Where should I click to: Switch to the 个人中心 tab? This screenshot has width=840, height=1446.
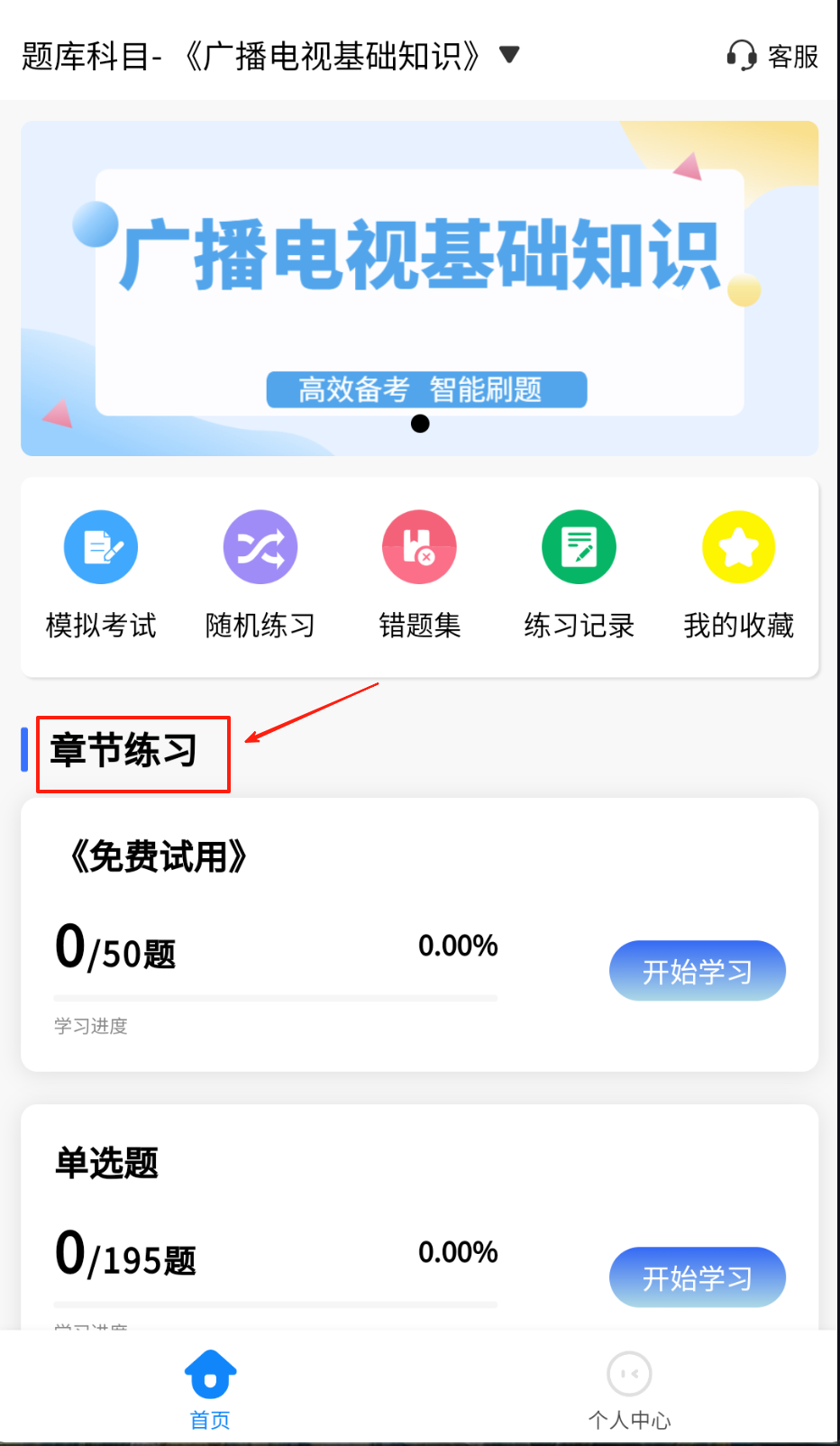point(629,1389)
